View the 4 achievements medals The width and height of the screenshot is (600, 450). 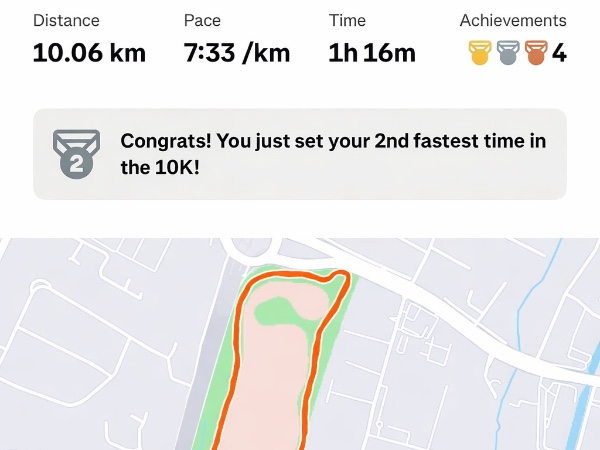click(515, 53)
